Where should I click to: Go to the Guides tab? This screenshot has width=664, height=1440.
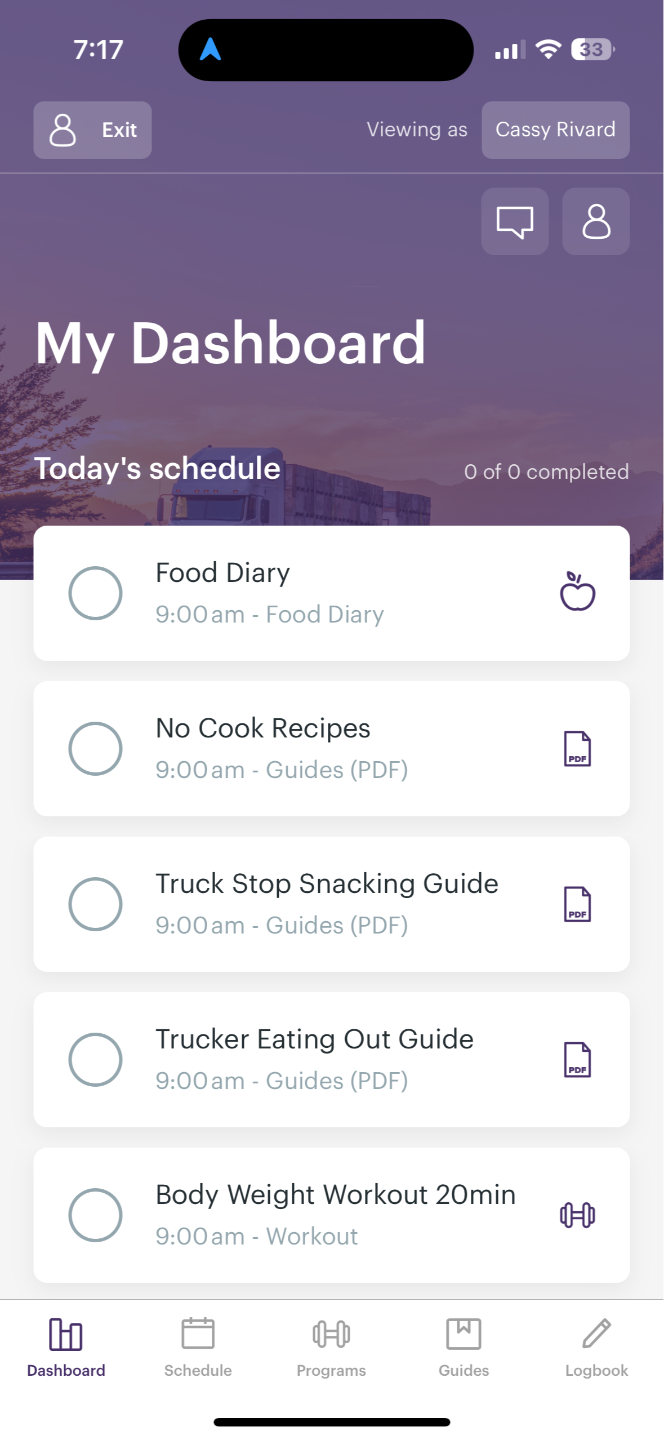[x=464, y=1348]
